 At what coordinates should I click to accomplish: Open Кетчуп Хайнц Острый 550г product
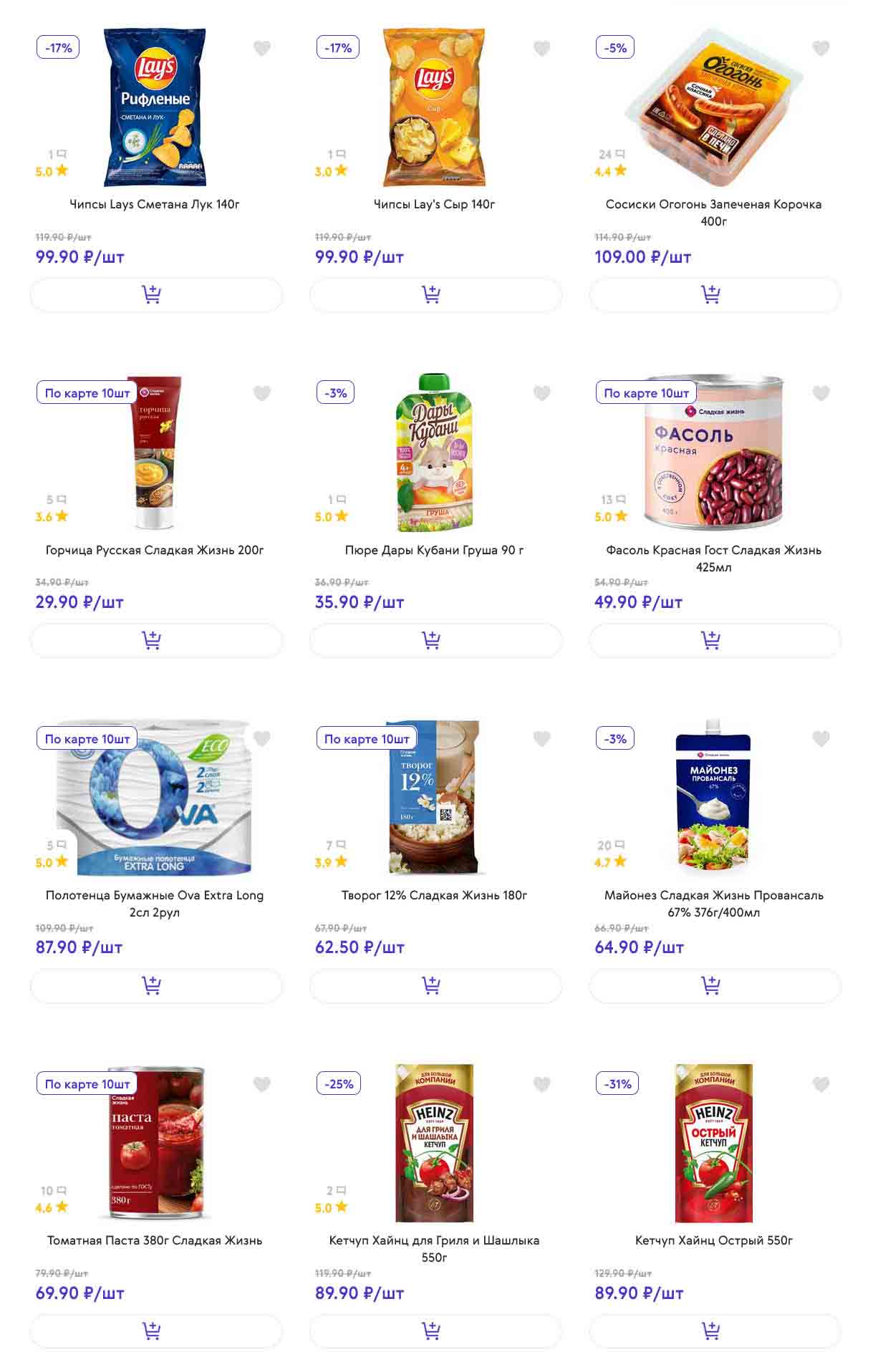click(713, 1240)
